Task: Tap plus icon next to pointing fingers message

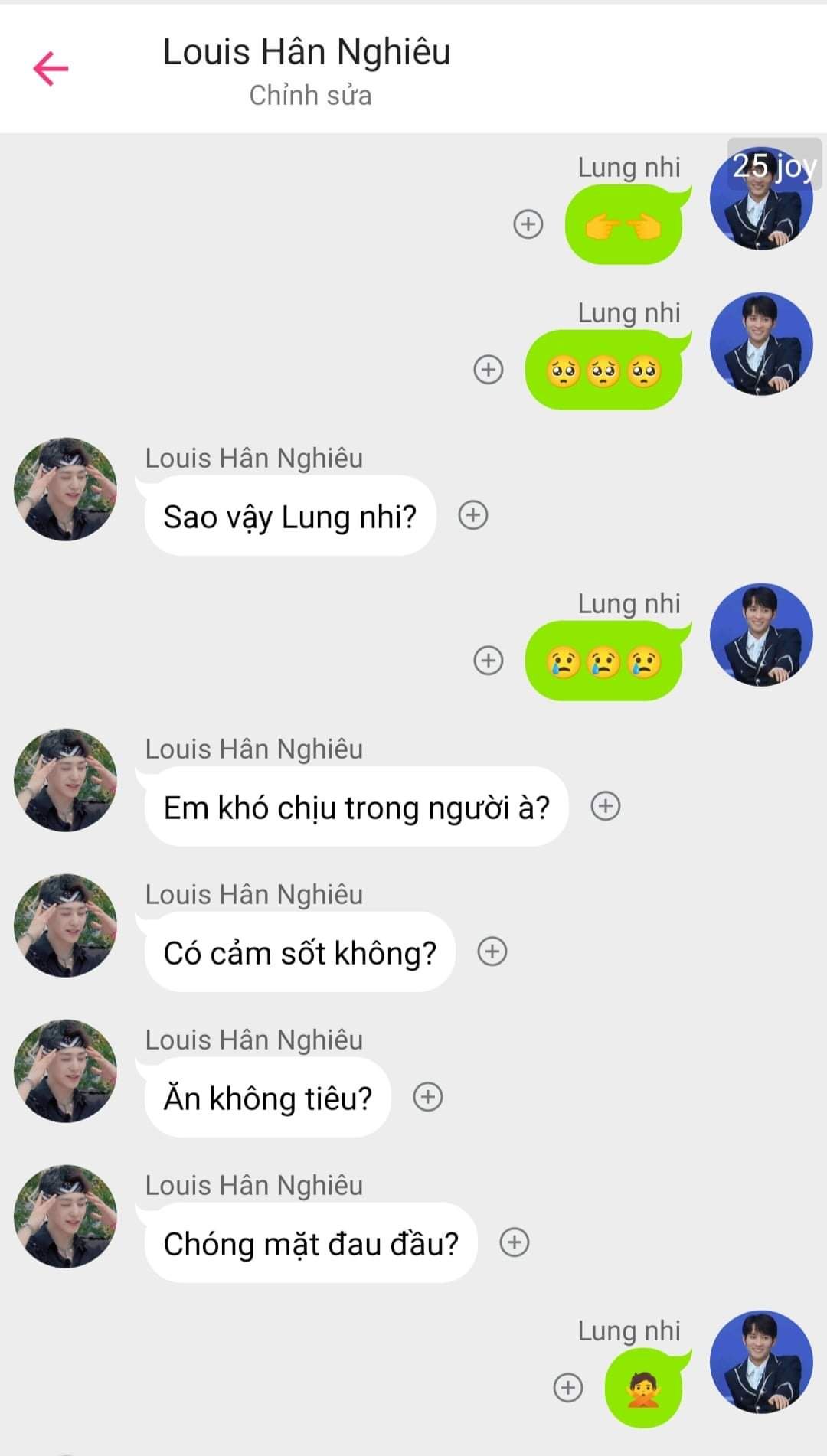Action: point(528,224)
